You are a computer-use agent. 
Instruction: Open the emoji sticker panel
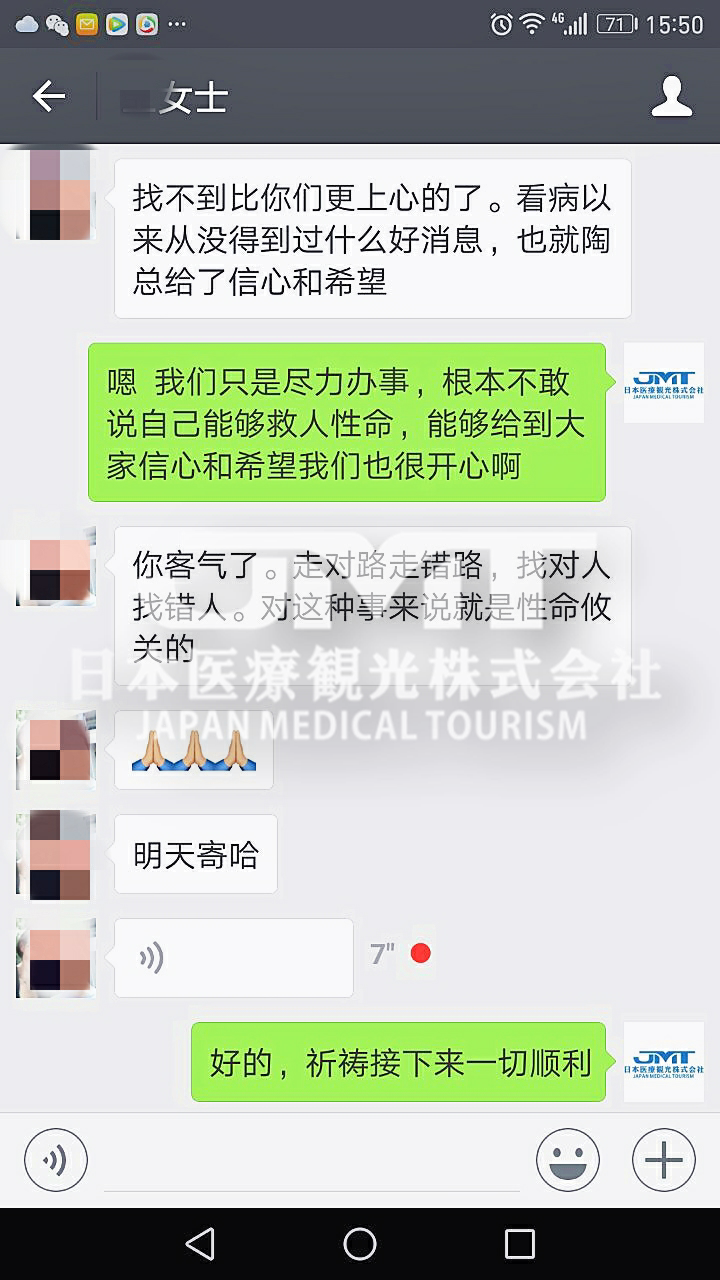567,1160
